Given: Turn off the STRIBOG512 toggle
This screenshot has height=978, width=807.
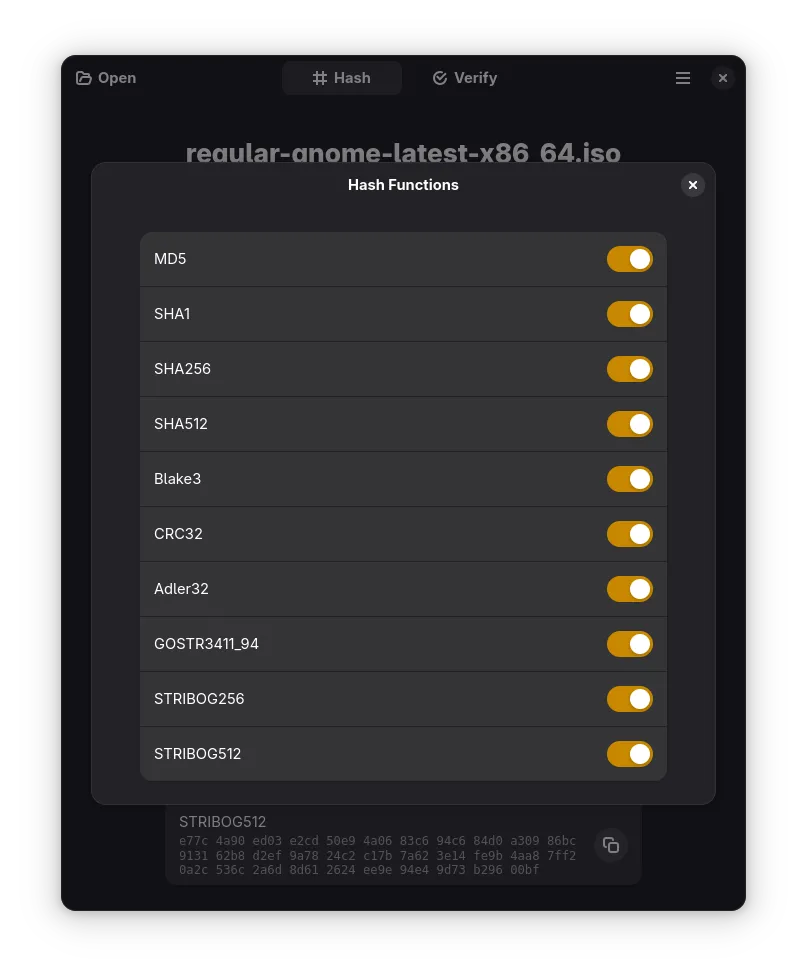Looking at the screenshot, I should point(629,755).
